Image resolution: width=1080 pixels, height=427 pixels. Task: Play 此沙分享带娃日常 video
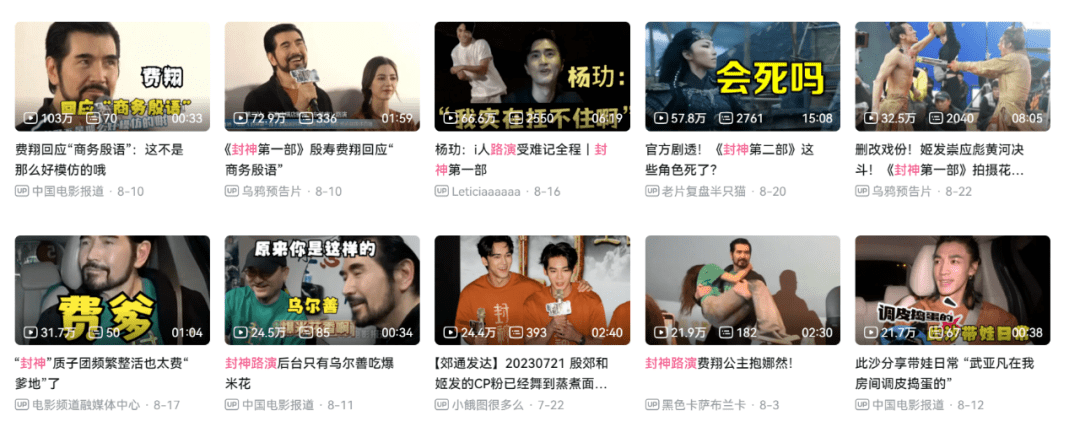click(952, 290)
